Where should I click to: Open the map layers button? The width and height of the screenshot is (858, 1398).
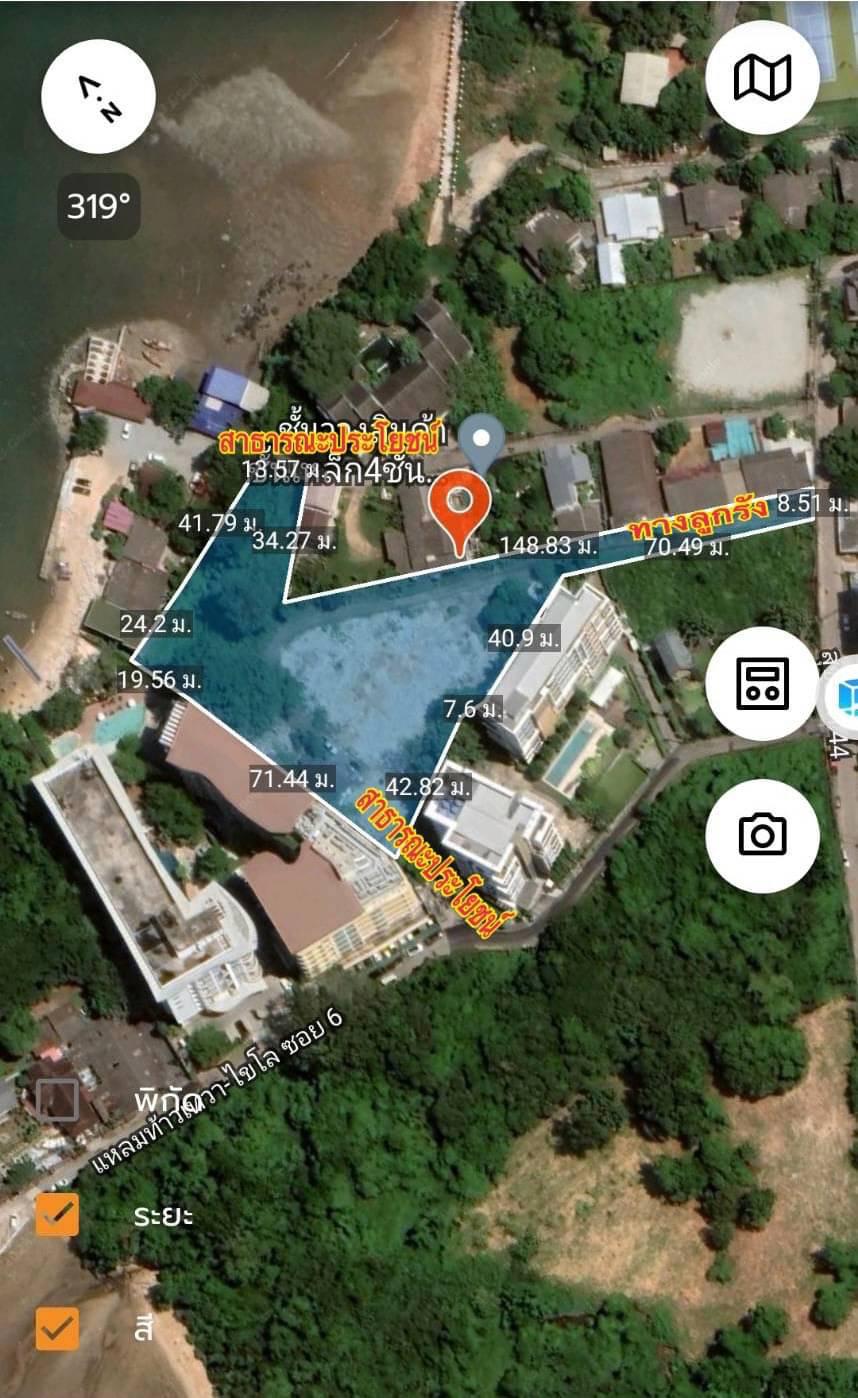(x=762, y=77)
